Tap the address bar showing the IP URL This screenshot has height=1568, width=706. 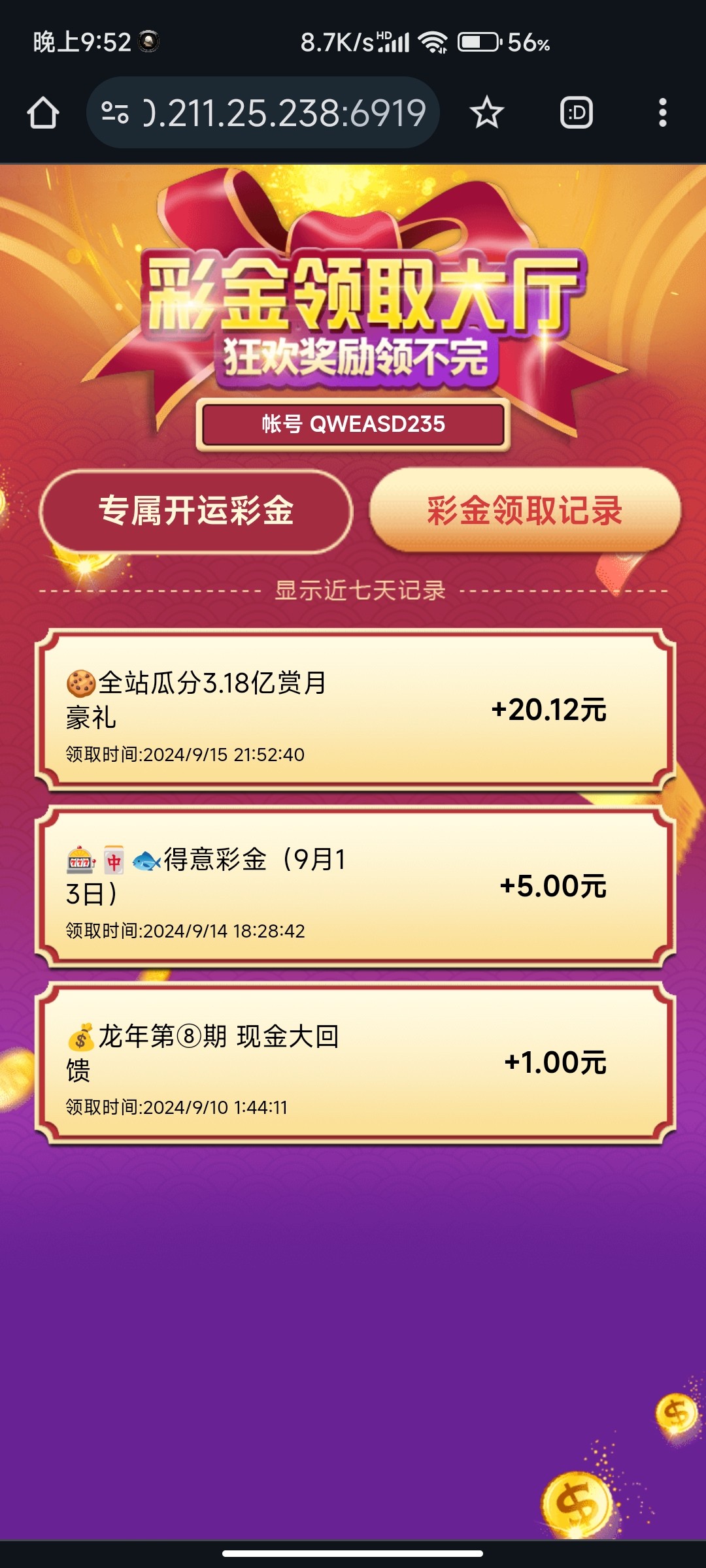pos(284,113)
